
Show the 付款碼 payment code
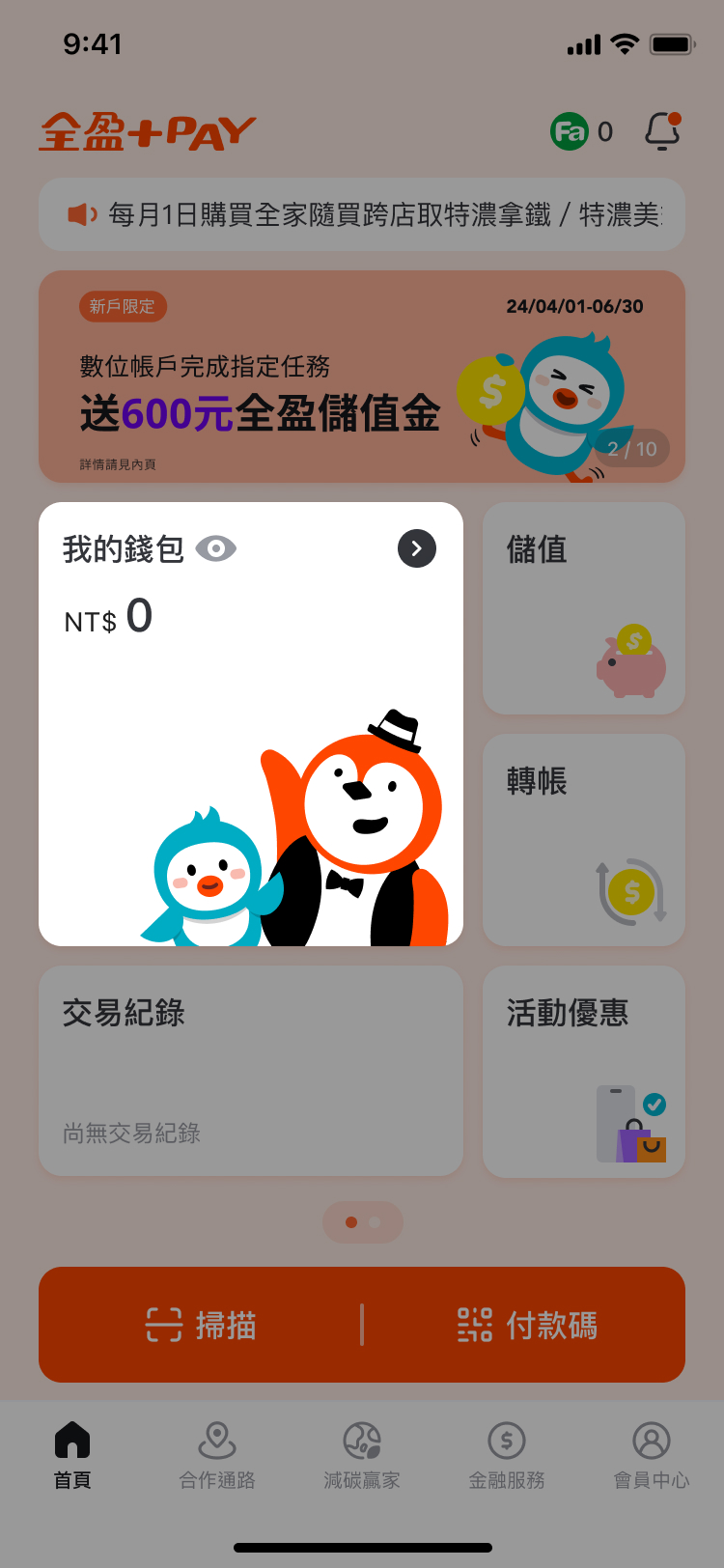527,1325
